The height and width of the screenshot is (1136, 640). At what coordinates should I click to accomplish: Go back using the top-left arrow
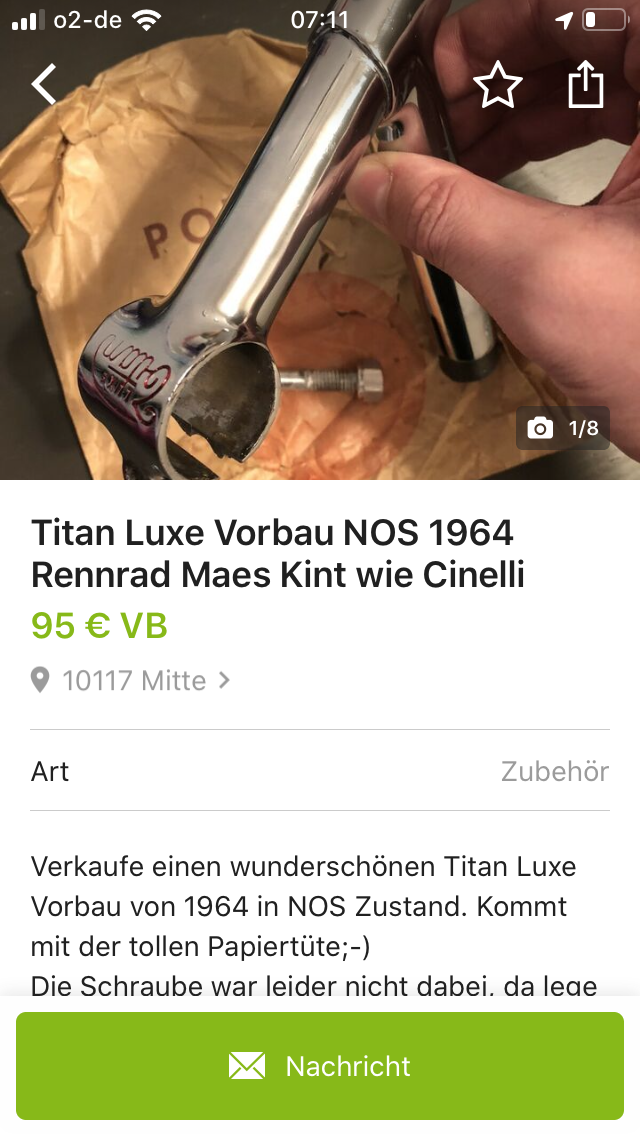click(x=44, y=85)
